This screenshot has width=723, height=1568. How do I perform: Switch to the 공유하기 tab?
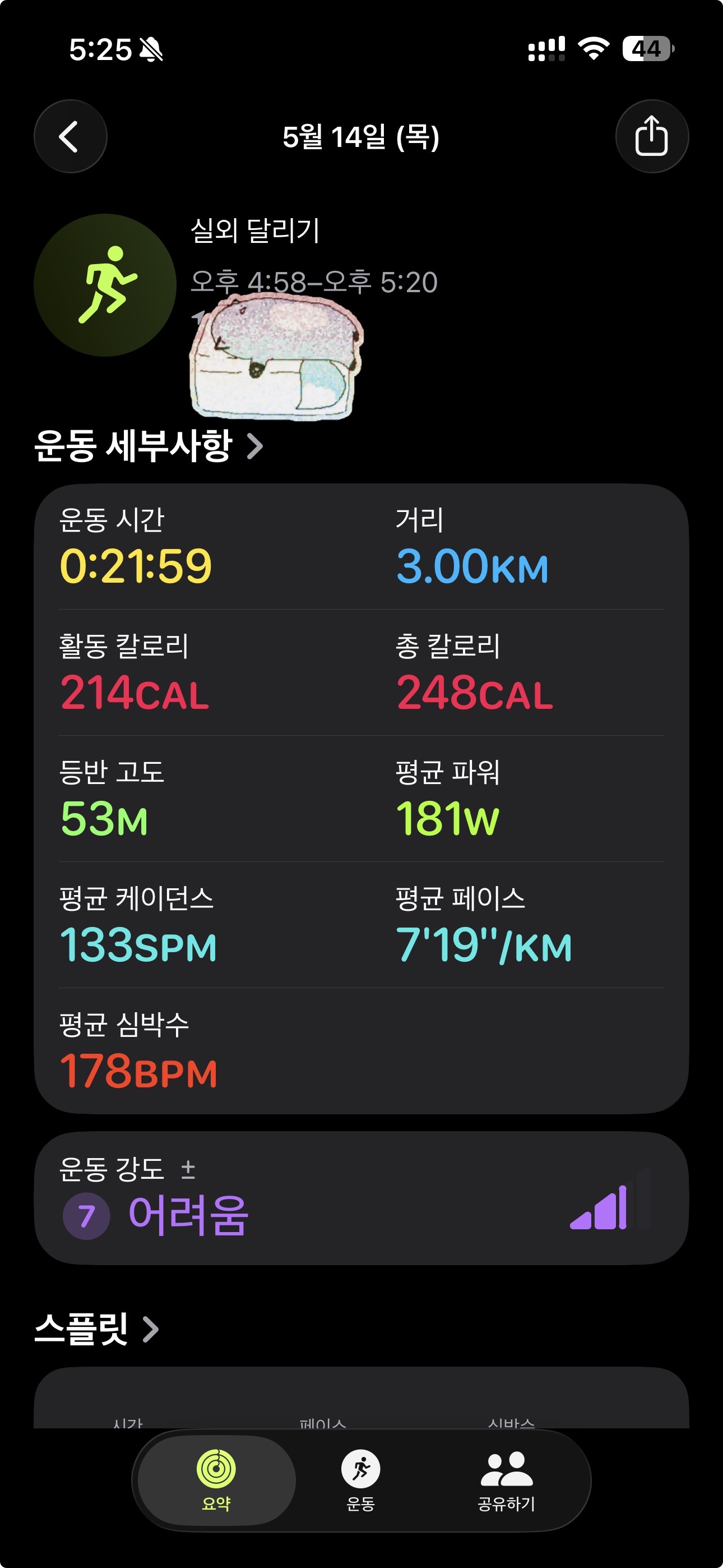point(506,1481)
